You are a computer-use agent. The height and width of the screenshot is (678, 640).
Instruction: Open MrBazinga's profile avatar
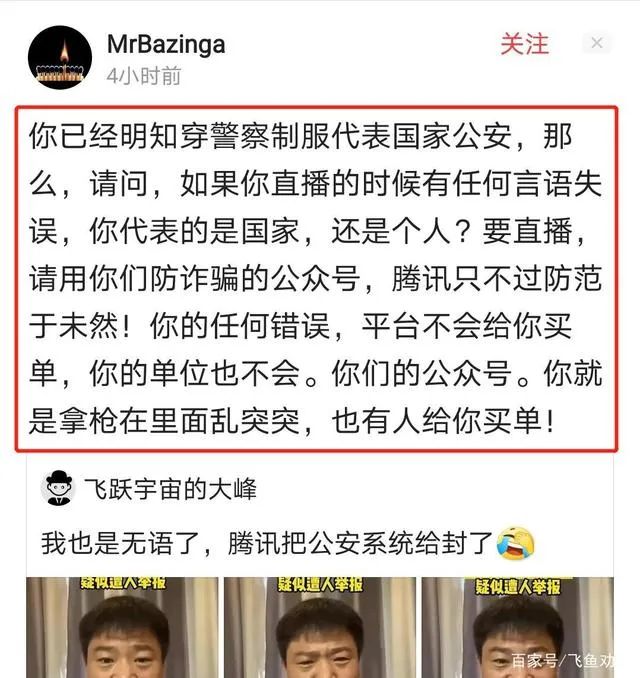[60, 57]
